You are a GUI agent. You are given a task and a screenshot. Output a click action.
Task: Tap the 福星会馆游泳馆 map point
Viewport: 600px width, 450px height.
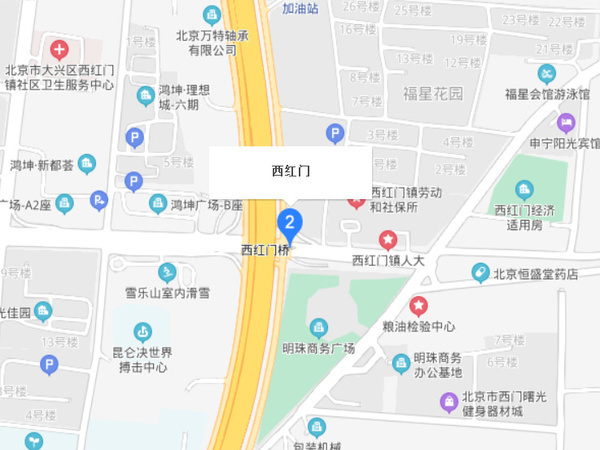(x=546, y=74)
